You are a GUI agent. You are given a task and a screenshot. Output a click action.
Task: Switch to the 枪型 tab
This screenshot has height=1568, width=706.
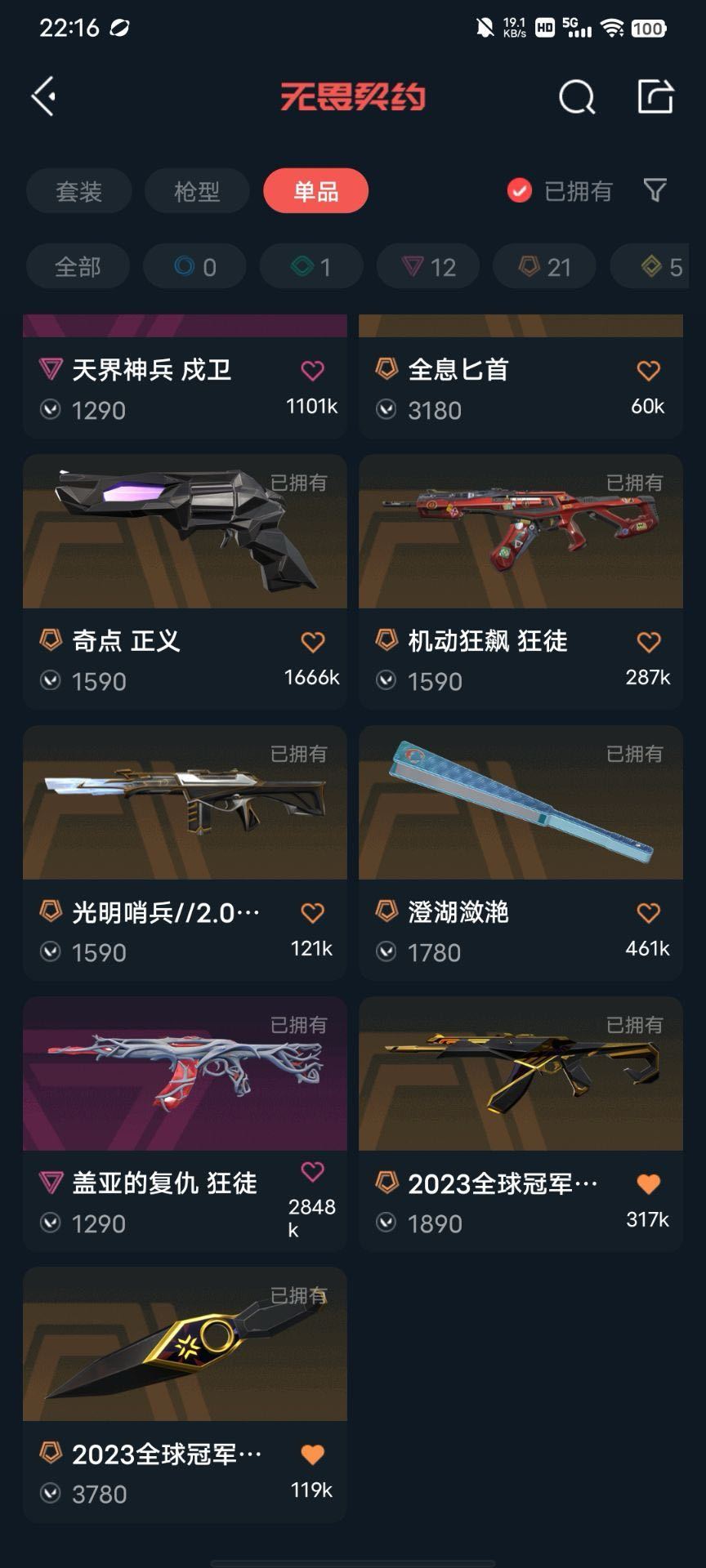click(x=197, y=191)
